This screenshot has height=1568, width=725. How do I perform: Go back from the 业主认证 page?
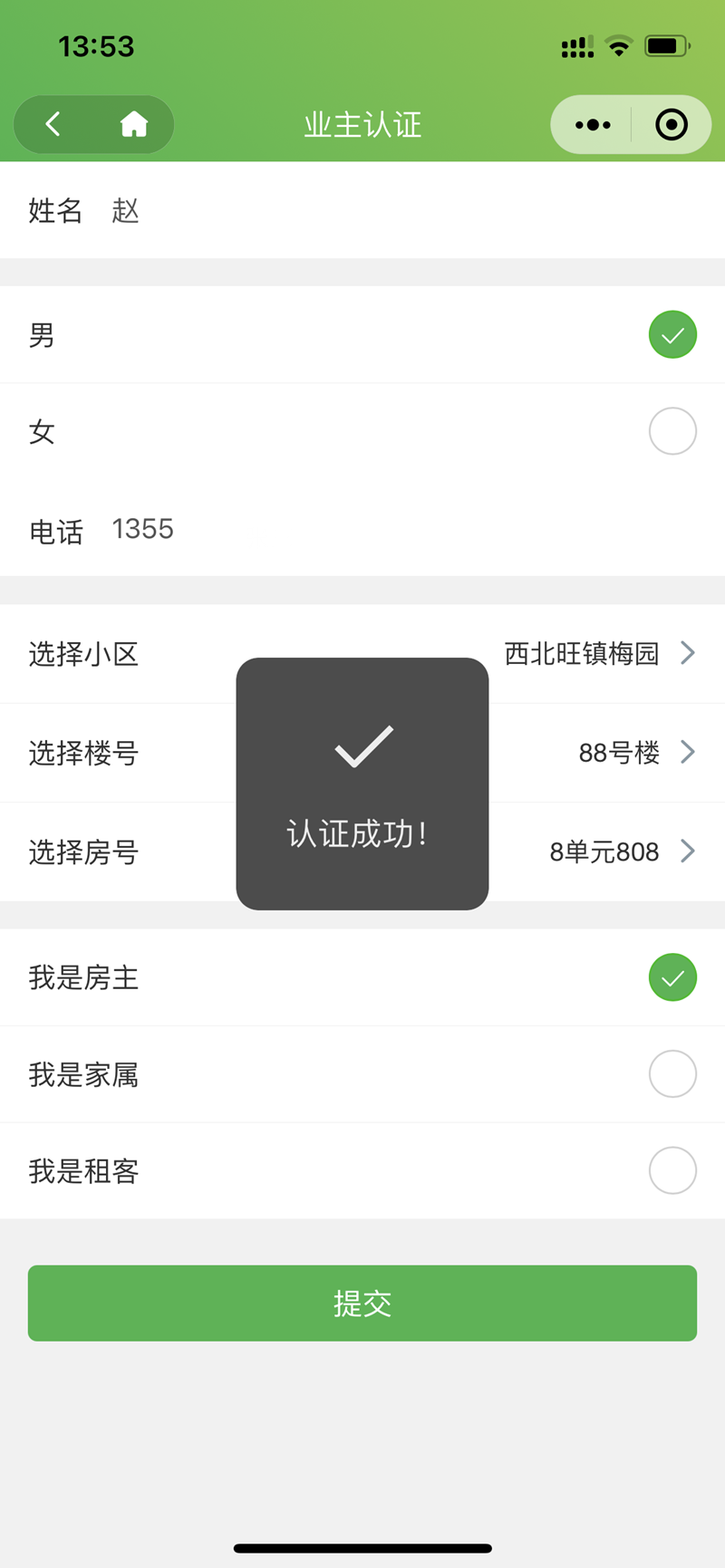[x=53, y=124]
